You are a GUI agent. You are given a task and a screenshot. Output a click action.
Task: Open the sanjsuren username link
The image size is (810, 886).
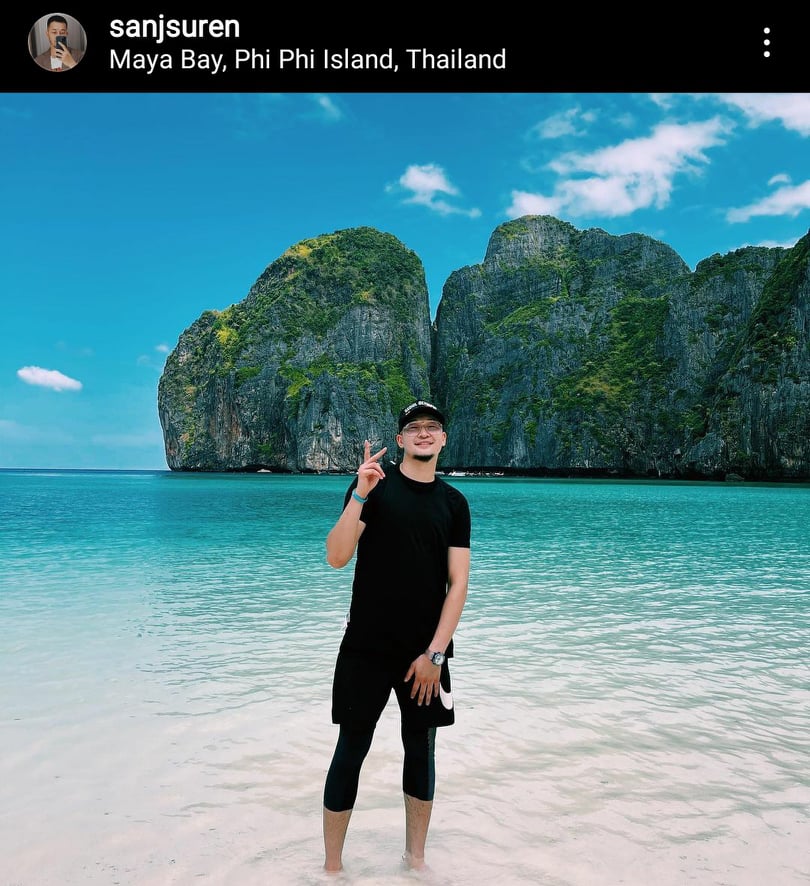[x=174, y=27]
